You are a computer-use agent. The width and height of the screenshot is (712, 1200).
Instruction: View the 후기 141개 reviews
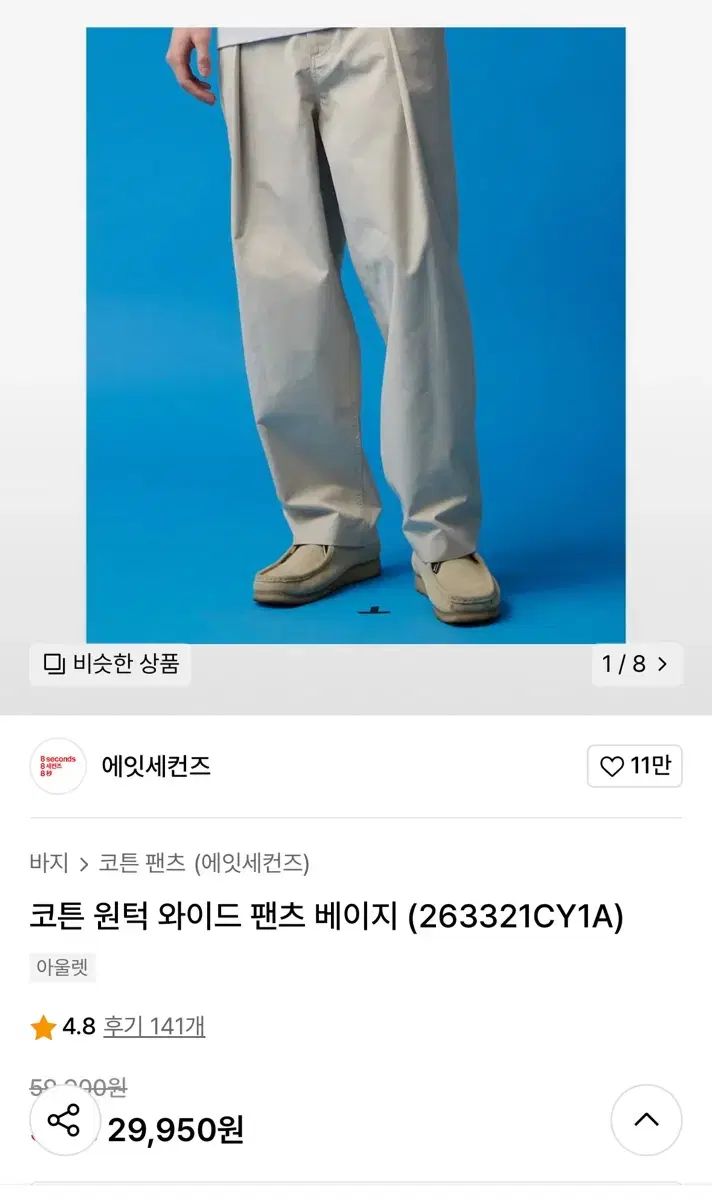(154, 1026)
